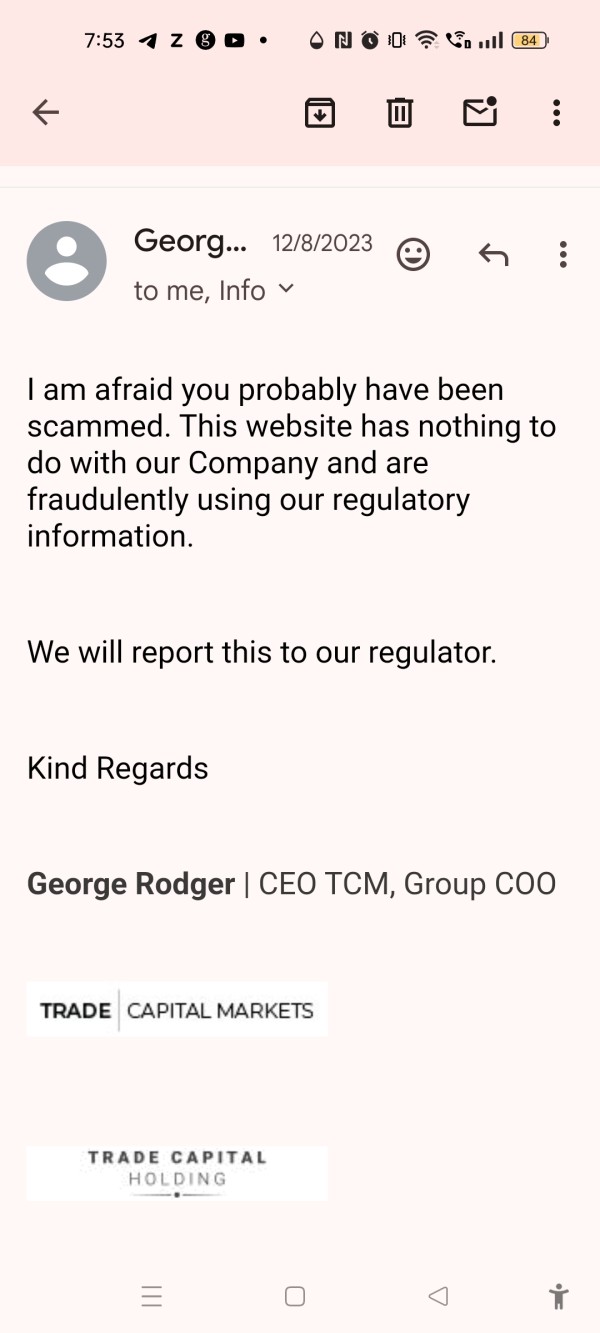
Task: Archive this email
Action: (x=320, y=113)
